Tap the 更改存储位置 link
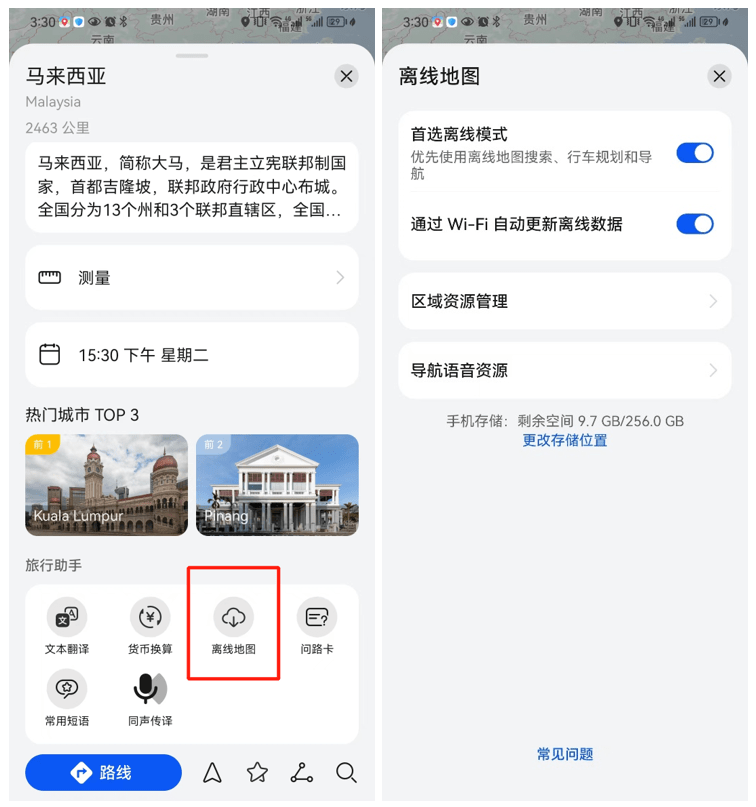 pos(565,440)
